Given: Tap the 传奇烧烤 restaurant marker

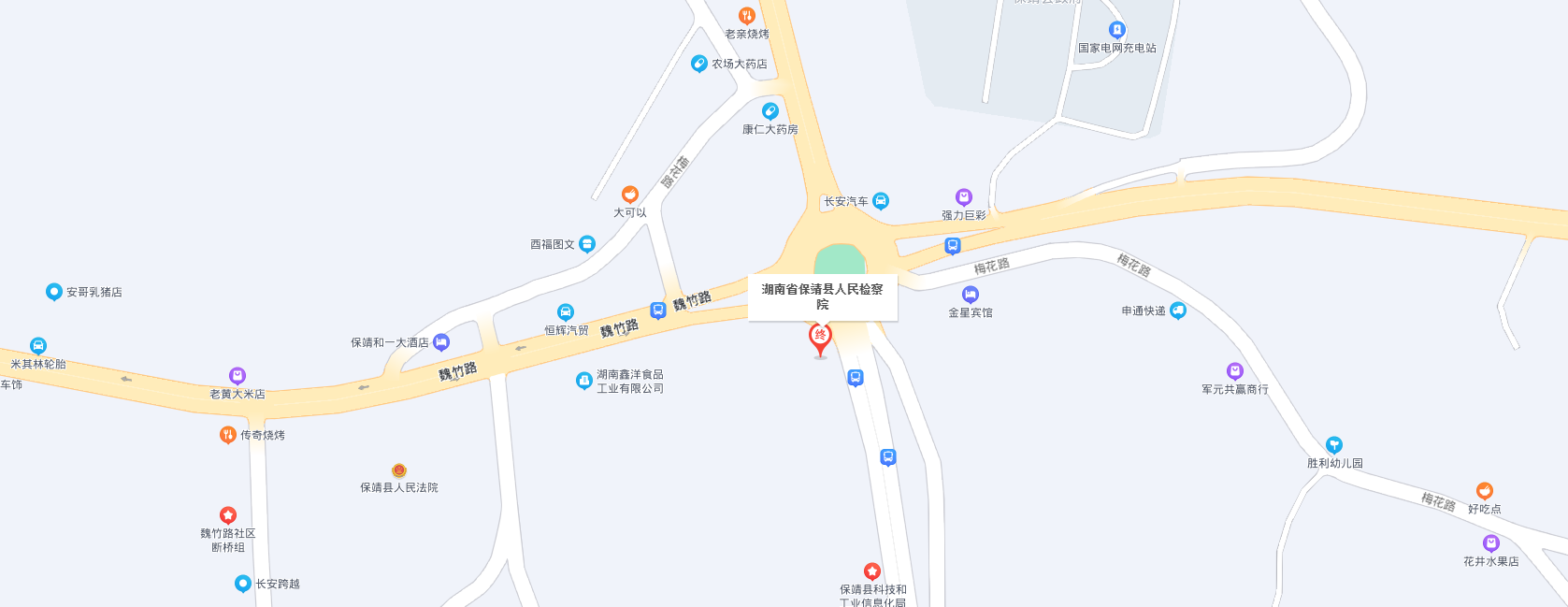Looking at the screenshot, I should 227,435.
